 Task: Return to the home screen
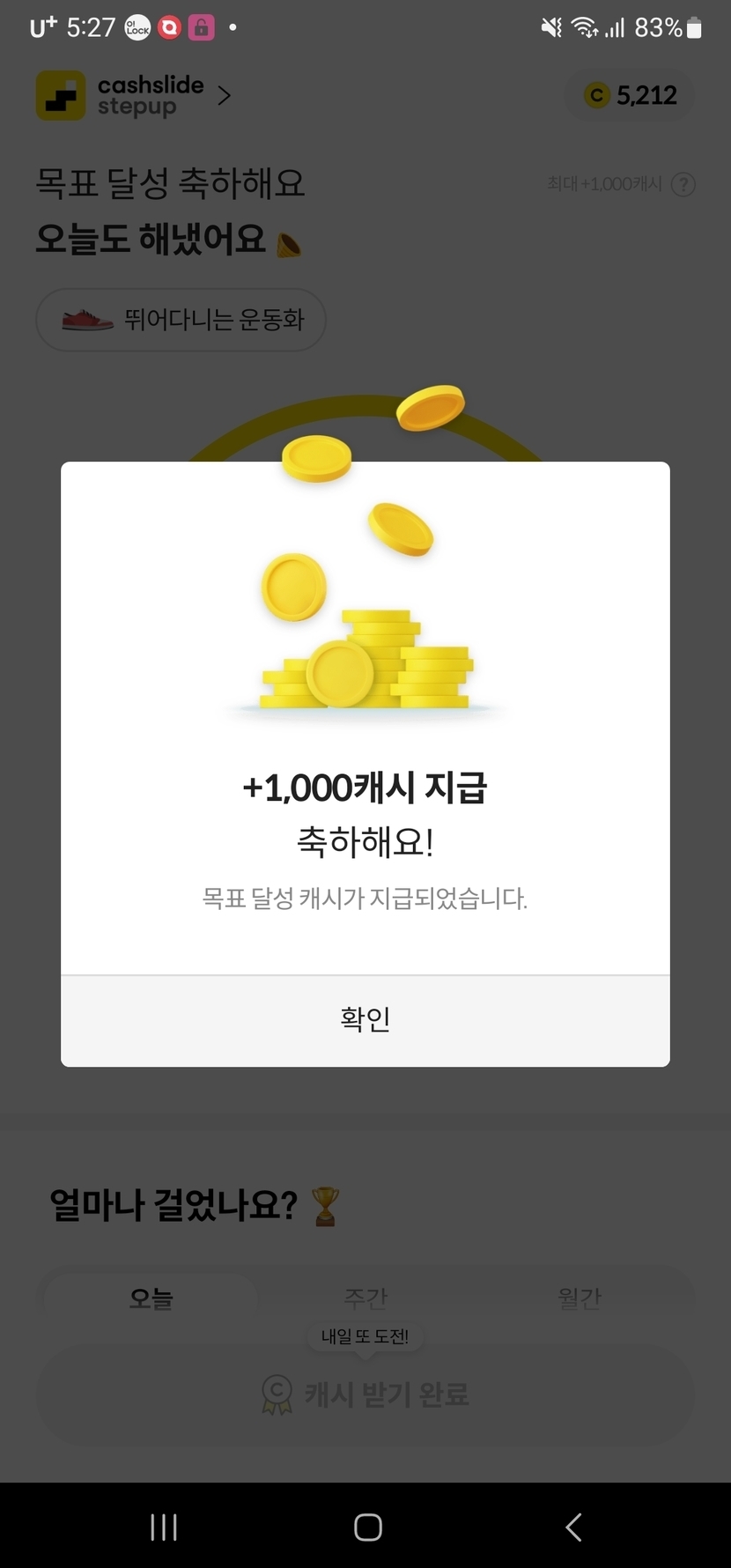[x=367, y=1527]
